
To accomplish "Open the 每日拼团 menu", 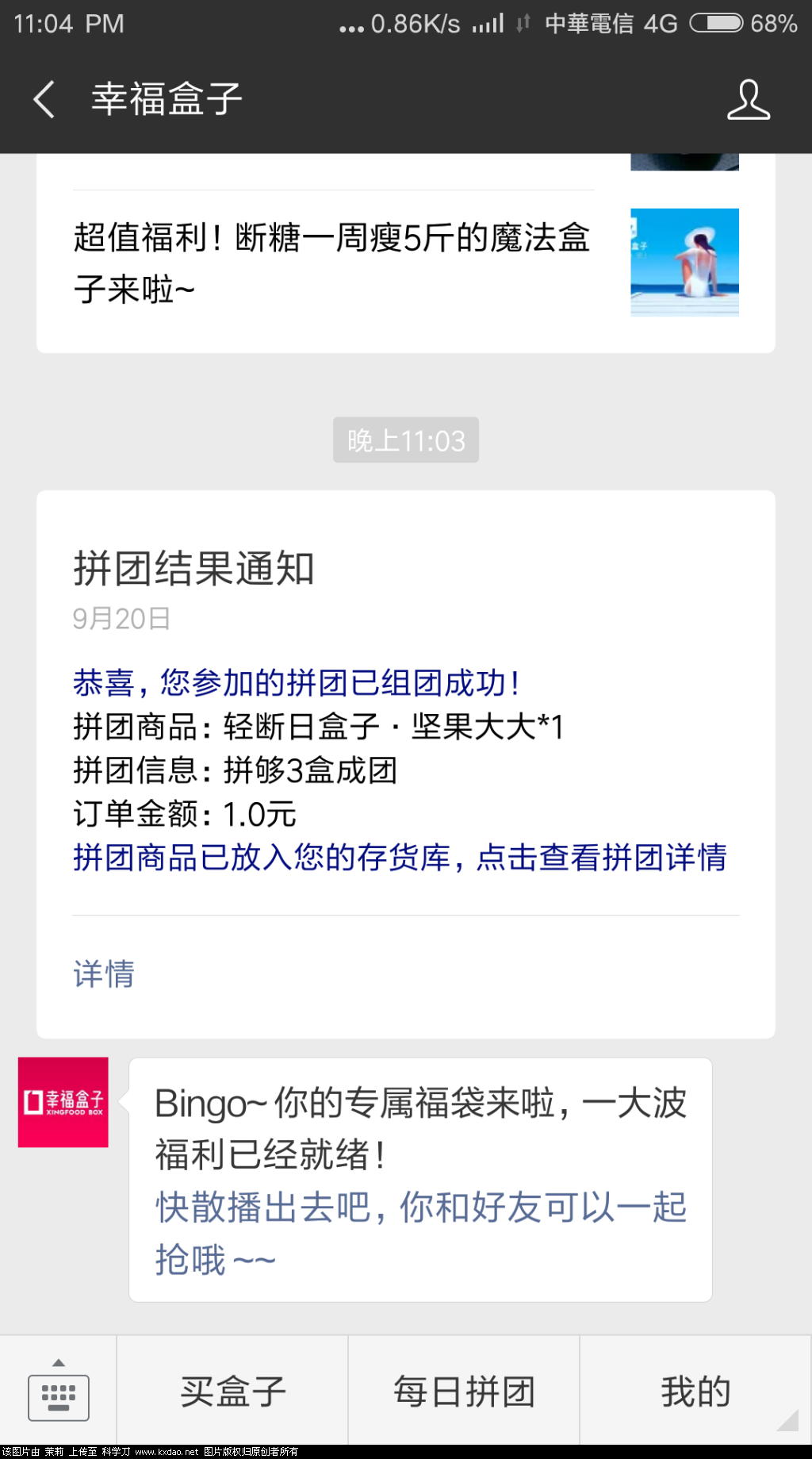I will [x=462, y=1390].
